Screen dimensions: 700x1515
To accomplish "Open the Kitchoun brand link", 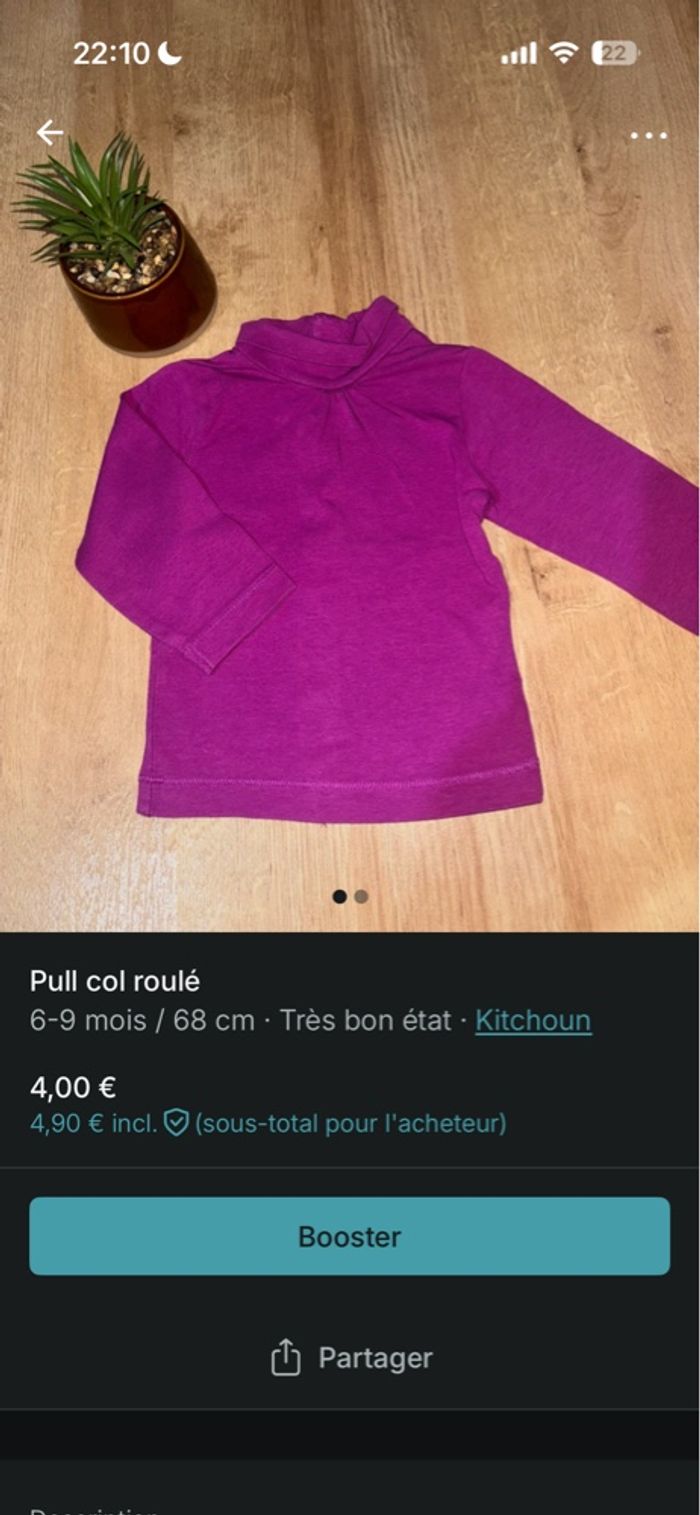I will [533, 1021].
